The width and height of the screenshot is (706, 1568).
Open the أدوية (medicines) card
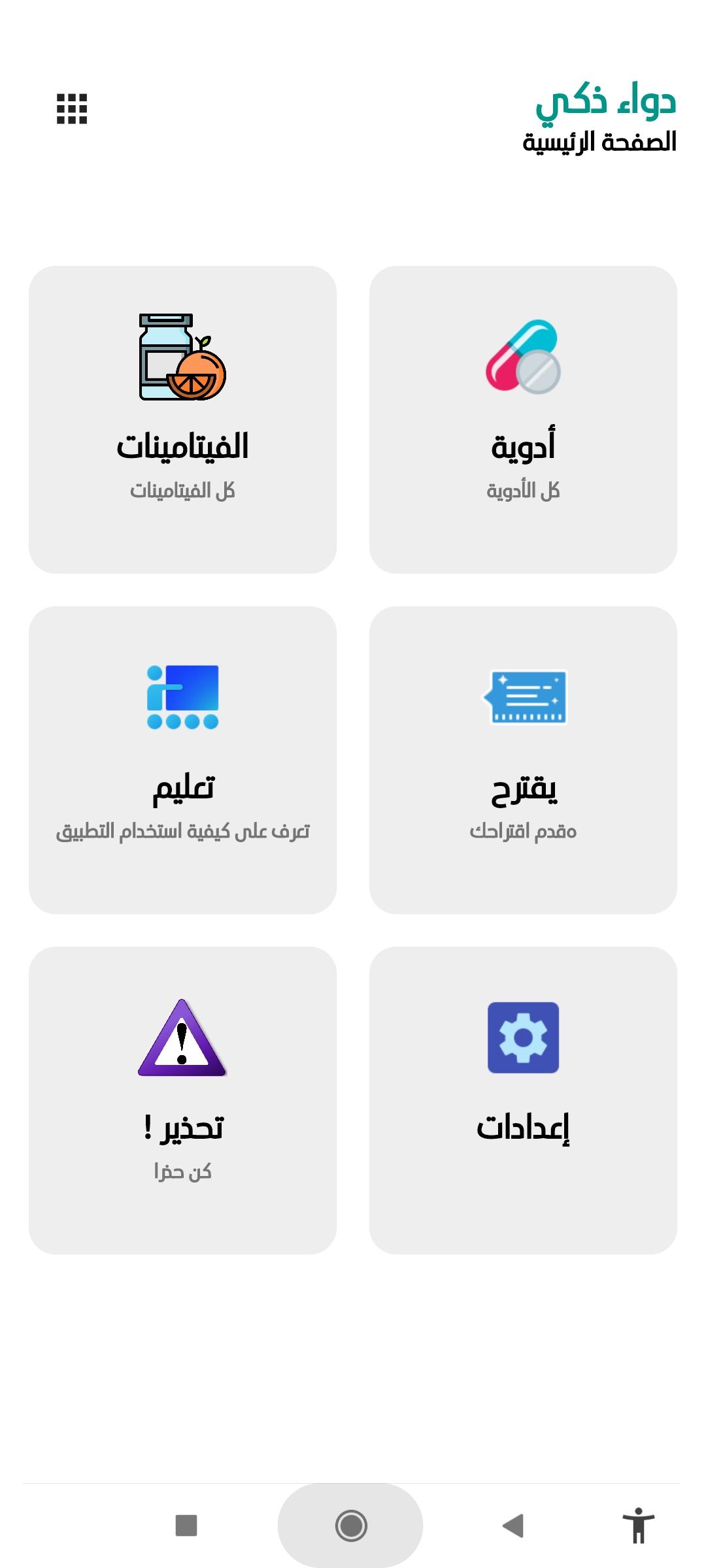[523, 419]
